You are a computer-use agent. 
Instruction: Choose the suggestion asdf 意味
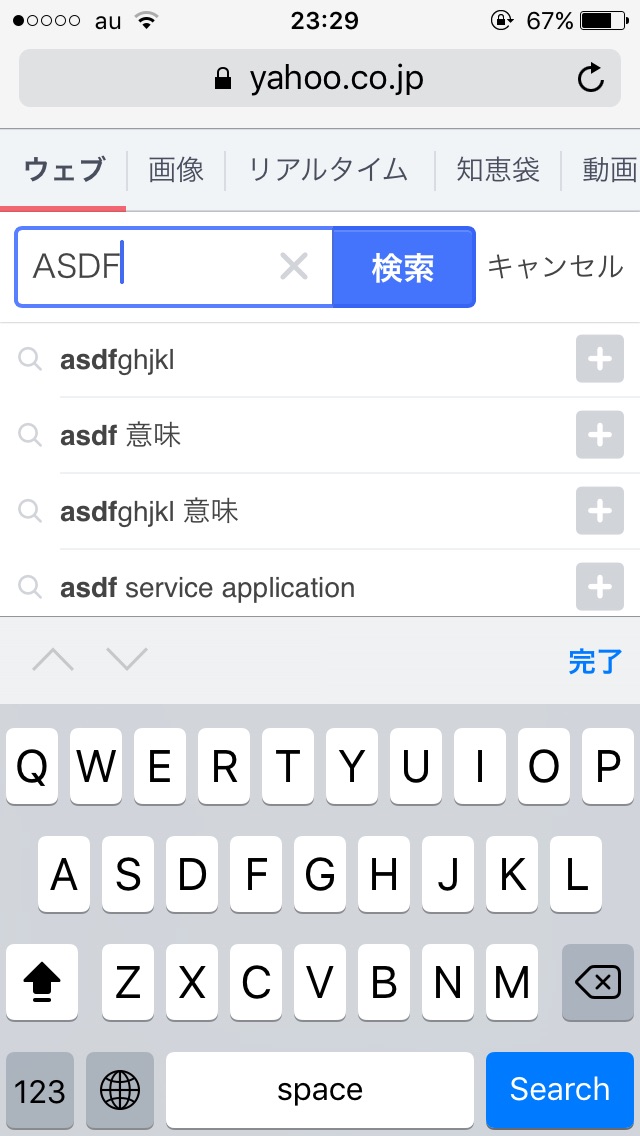[x=120, y=435]
